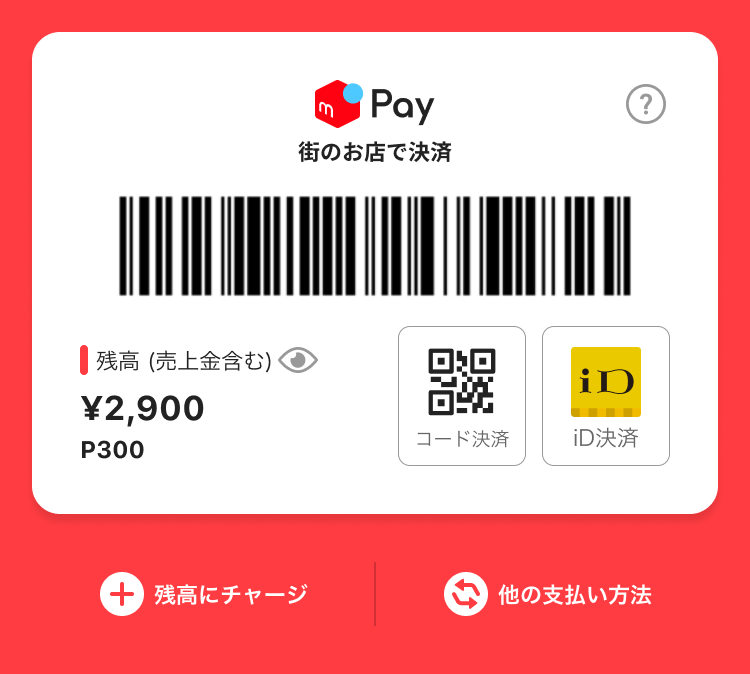750x674 pixels.
Task: Open the help question mark icon
Action: [645, 104]
